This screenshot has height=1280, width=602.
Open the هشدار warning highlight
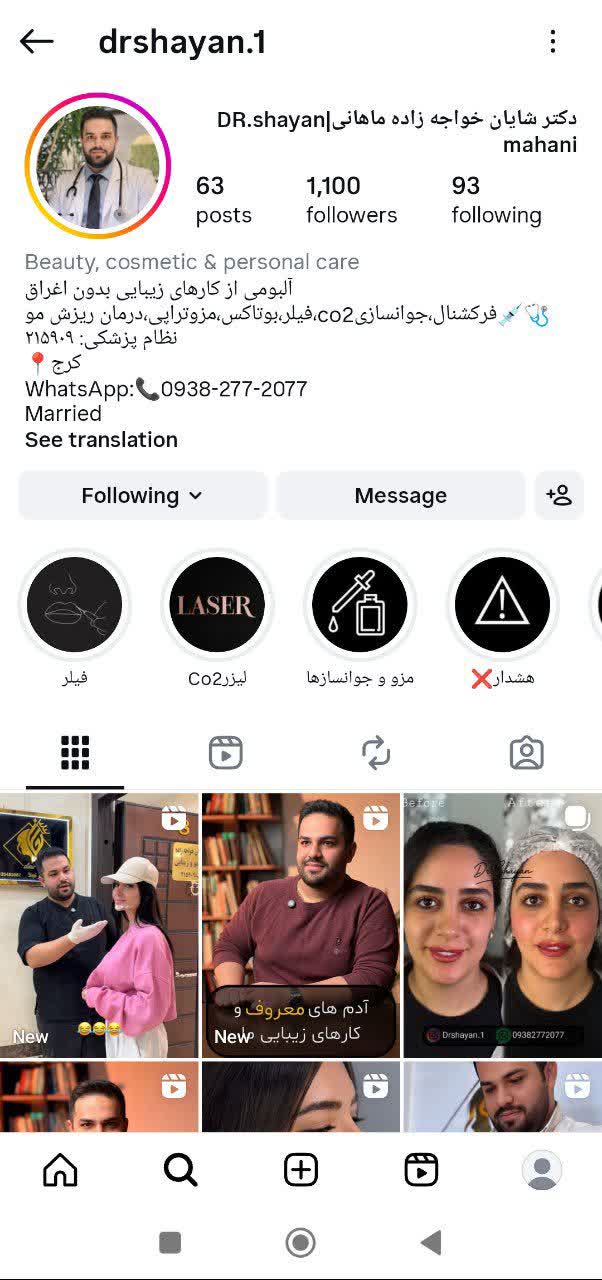(x=502, y=605)
